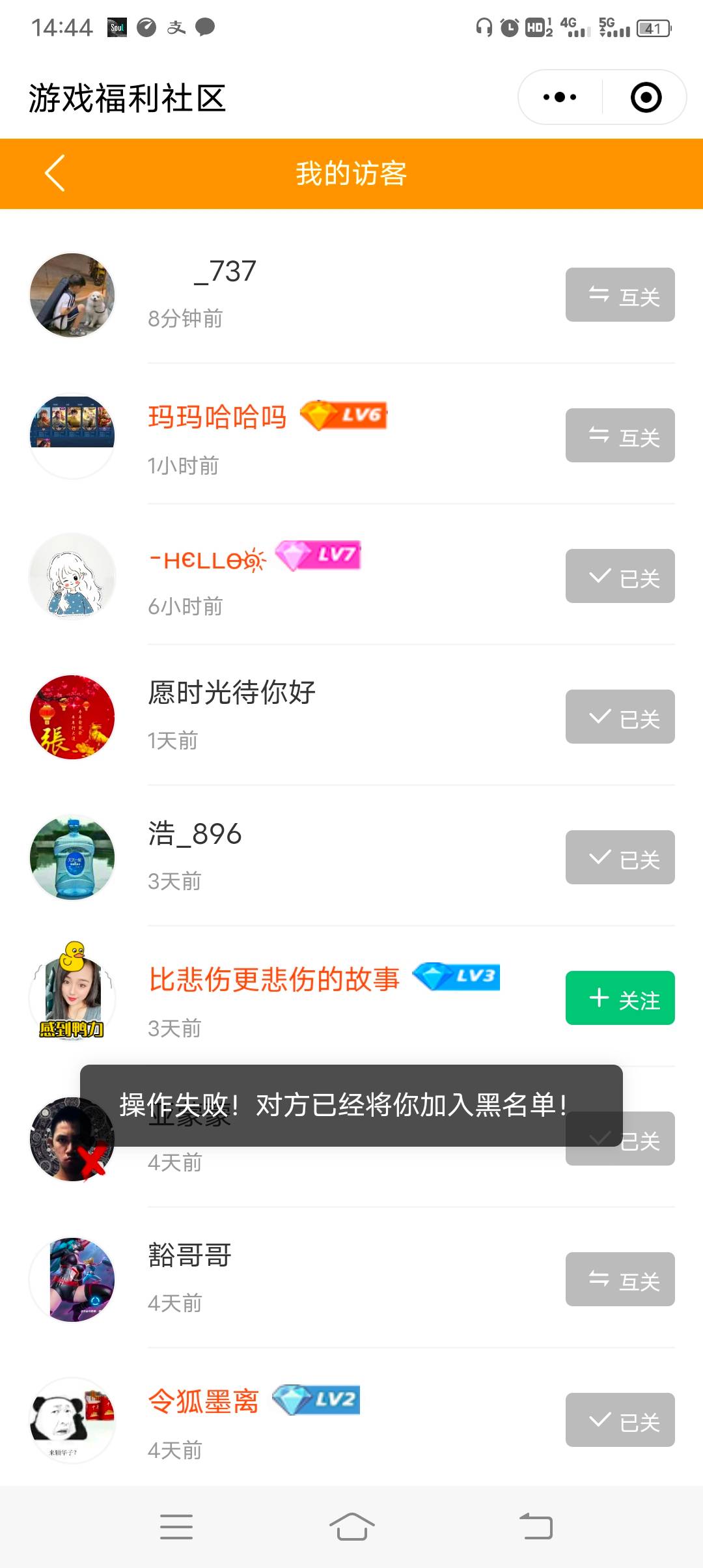Open the mini program more options menu
This screenshot has height=1568, width=703.
point(560,98)
